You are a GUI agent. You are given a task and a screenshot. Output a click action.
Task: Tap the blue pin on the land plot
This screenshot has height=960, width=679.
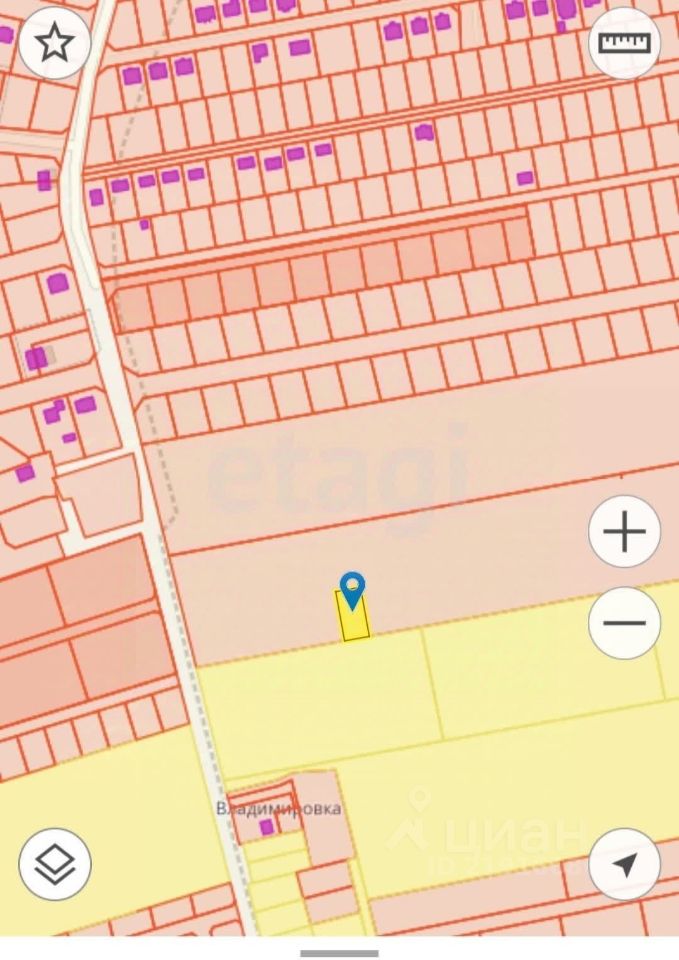(x=353, y=589)
